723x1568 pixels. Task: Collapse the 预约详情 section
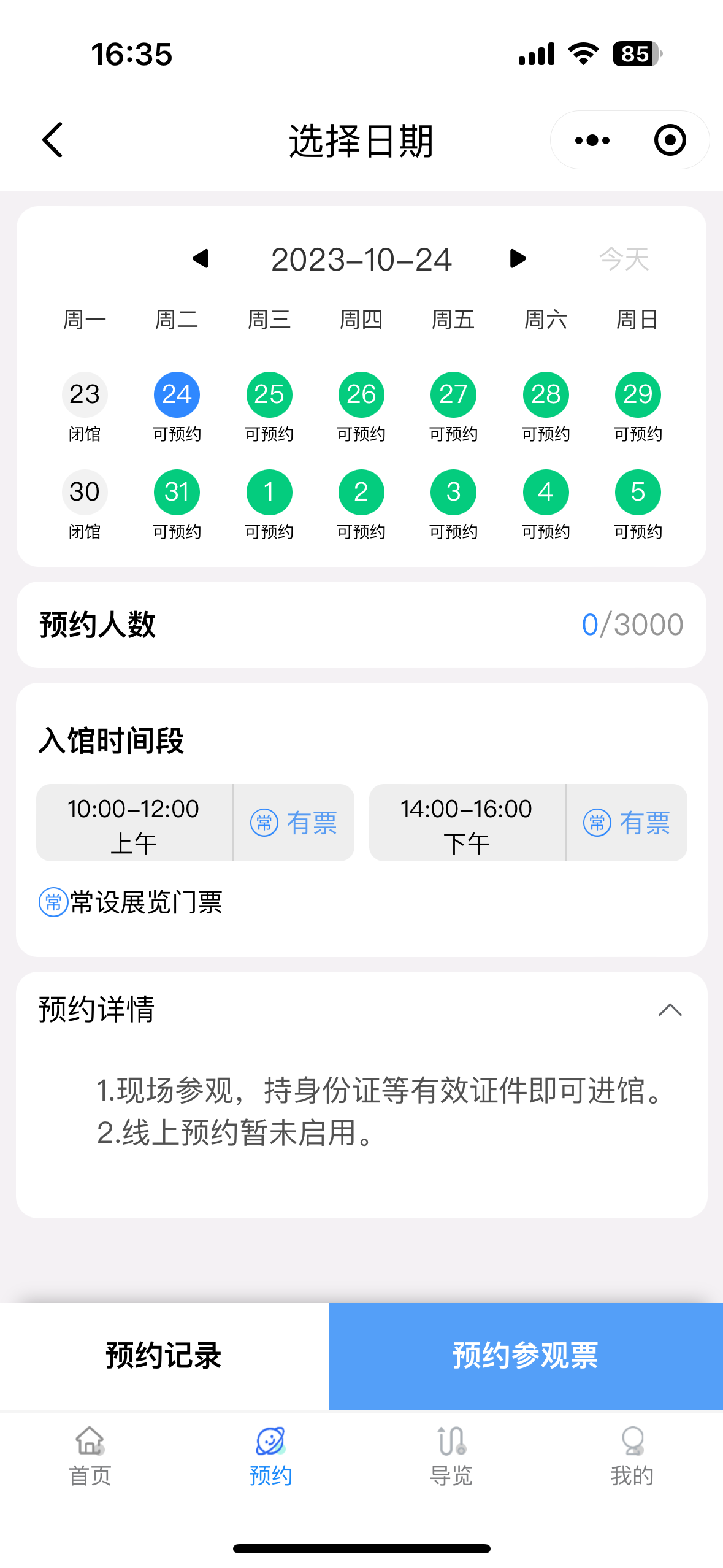670,1010
